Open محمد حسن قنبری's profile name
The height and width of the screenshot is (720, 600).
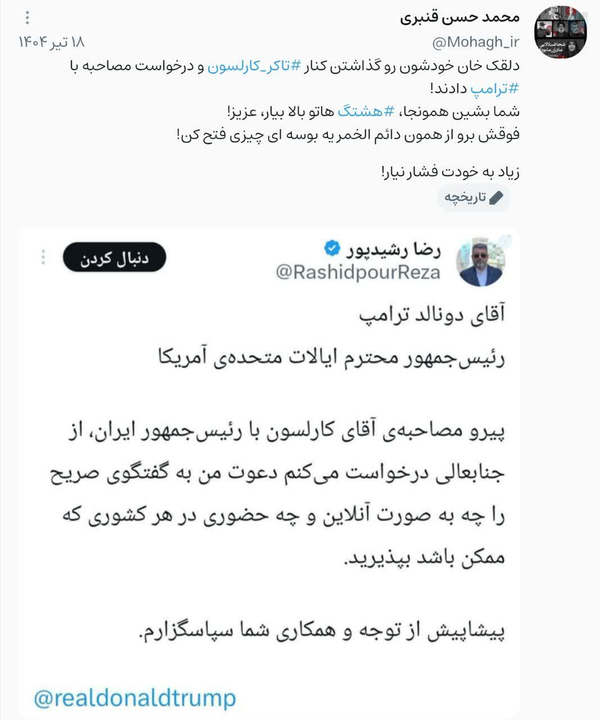[x=460, y=18]
